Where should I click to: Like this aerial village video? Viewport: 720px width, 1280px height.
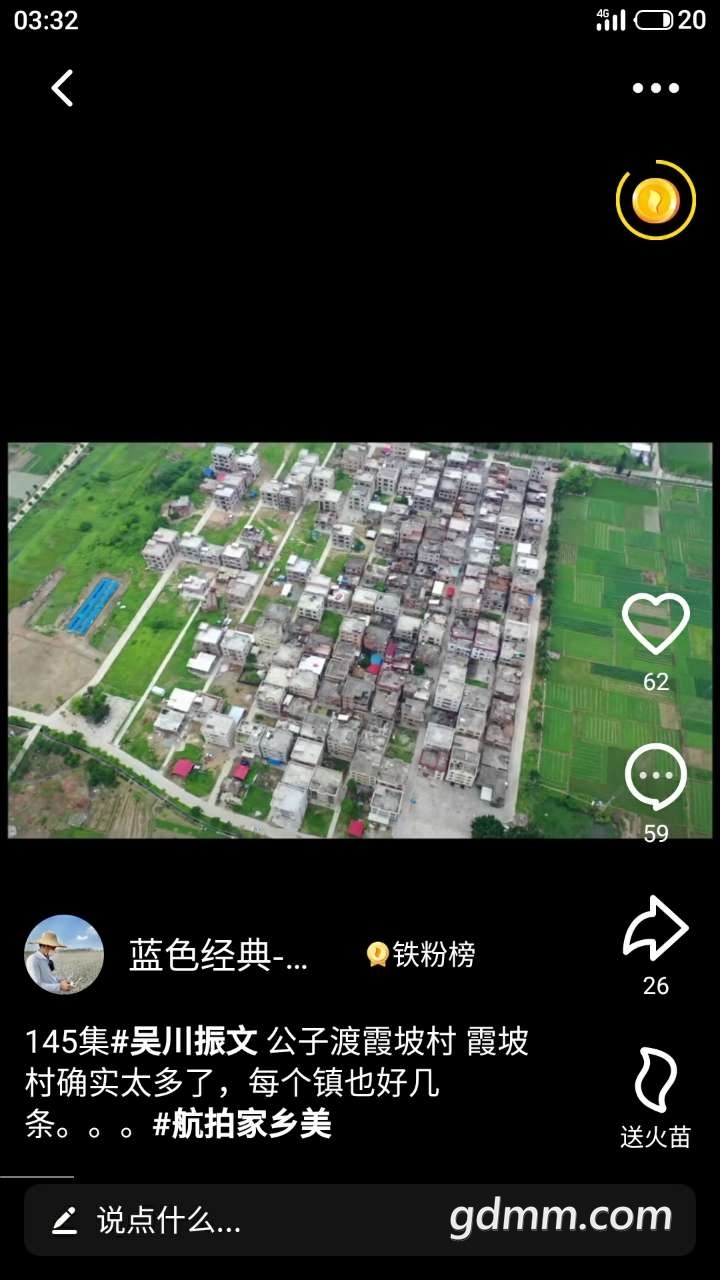[655, 625]
